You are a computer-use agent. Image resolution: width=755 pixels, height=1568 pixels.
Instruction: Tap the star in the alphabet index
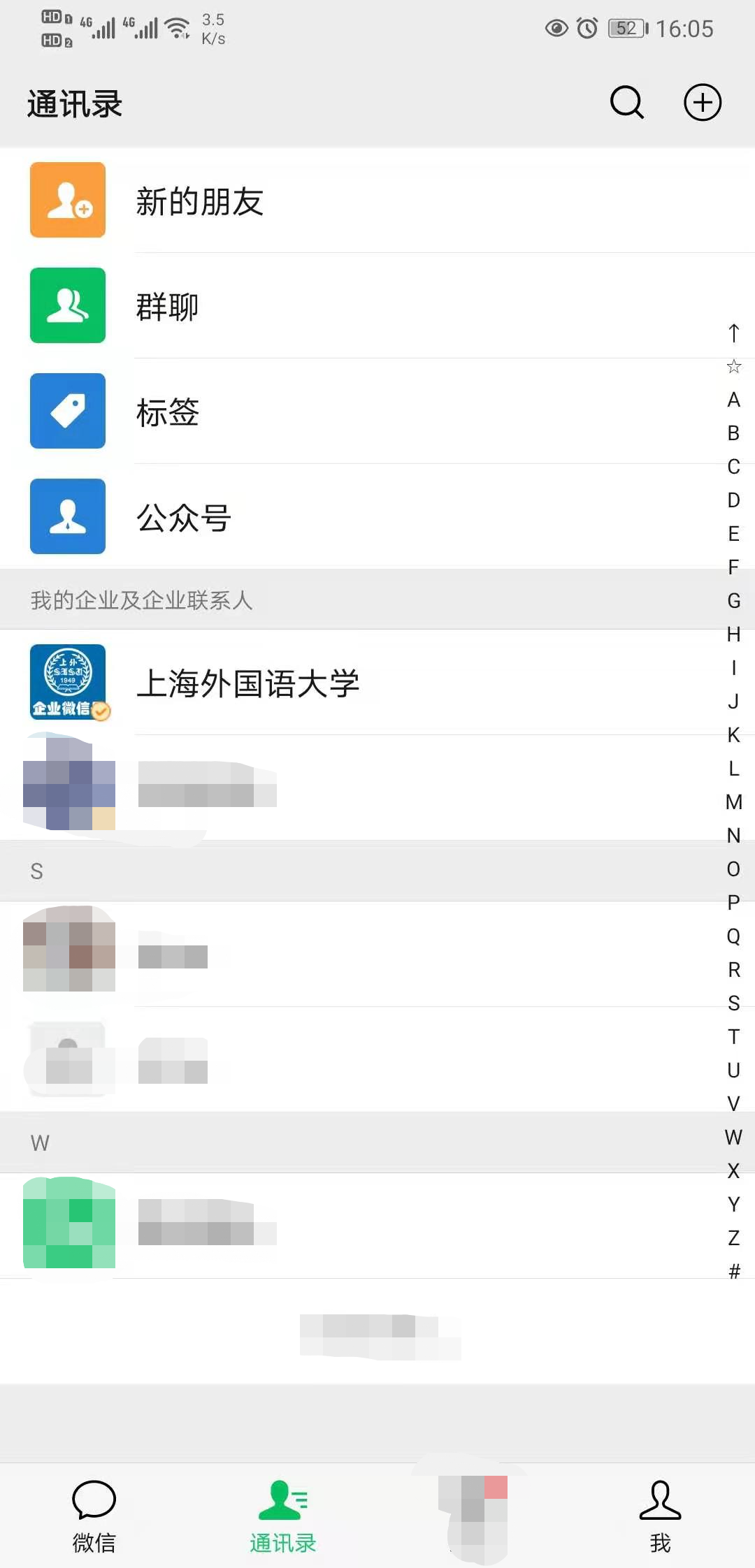point(733,366)
